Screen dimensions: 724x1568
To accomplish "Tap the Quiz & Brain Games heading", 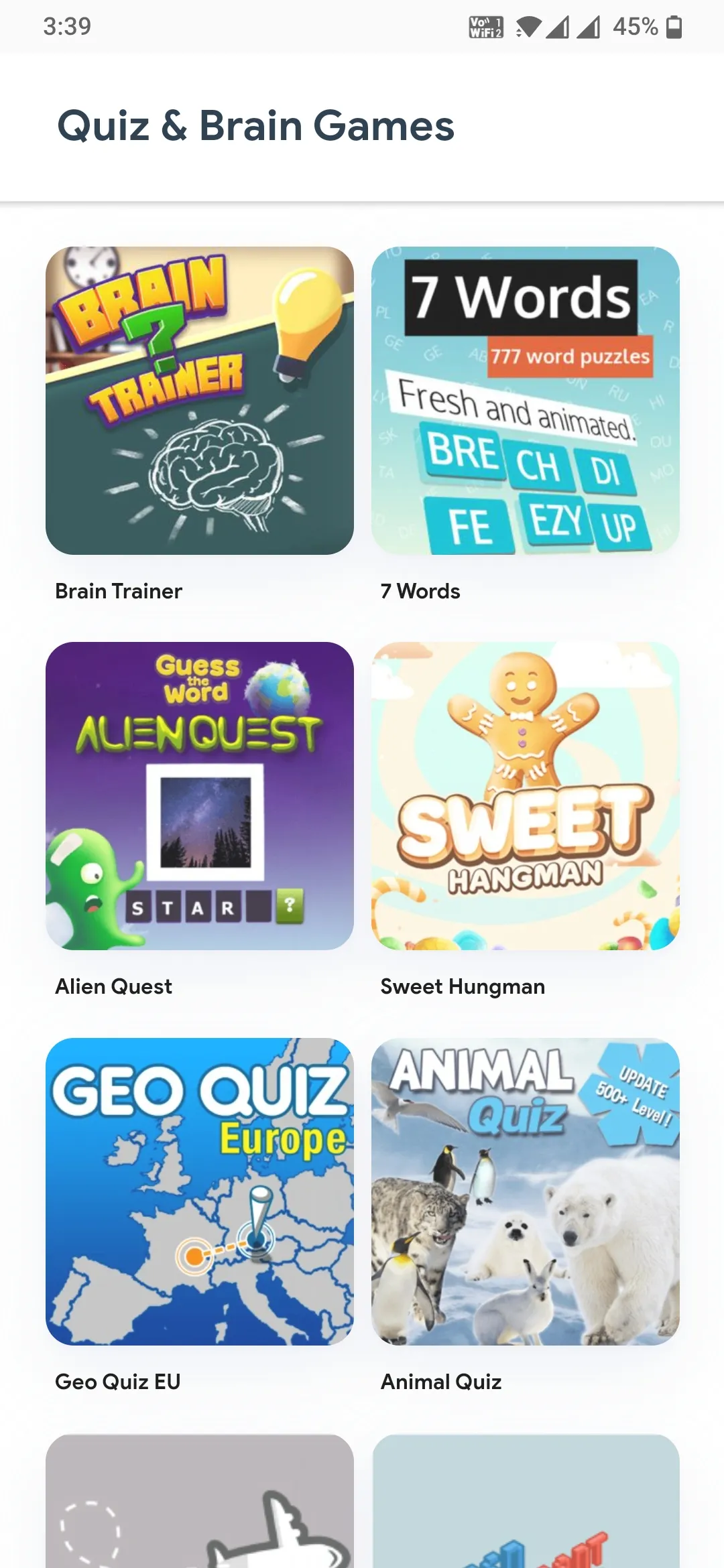I will coord(256,125).
